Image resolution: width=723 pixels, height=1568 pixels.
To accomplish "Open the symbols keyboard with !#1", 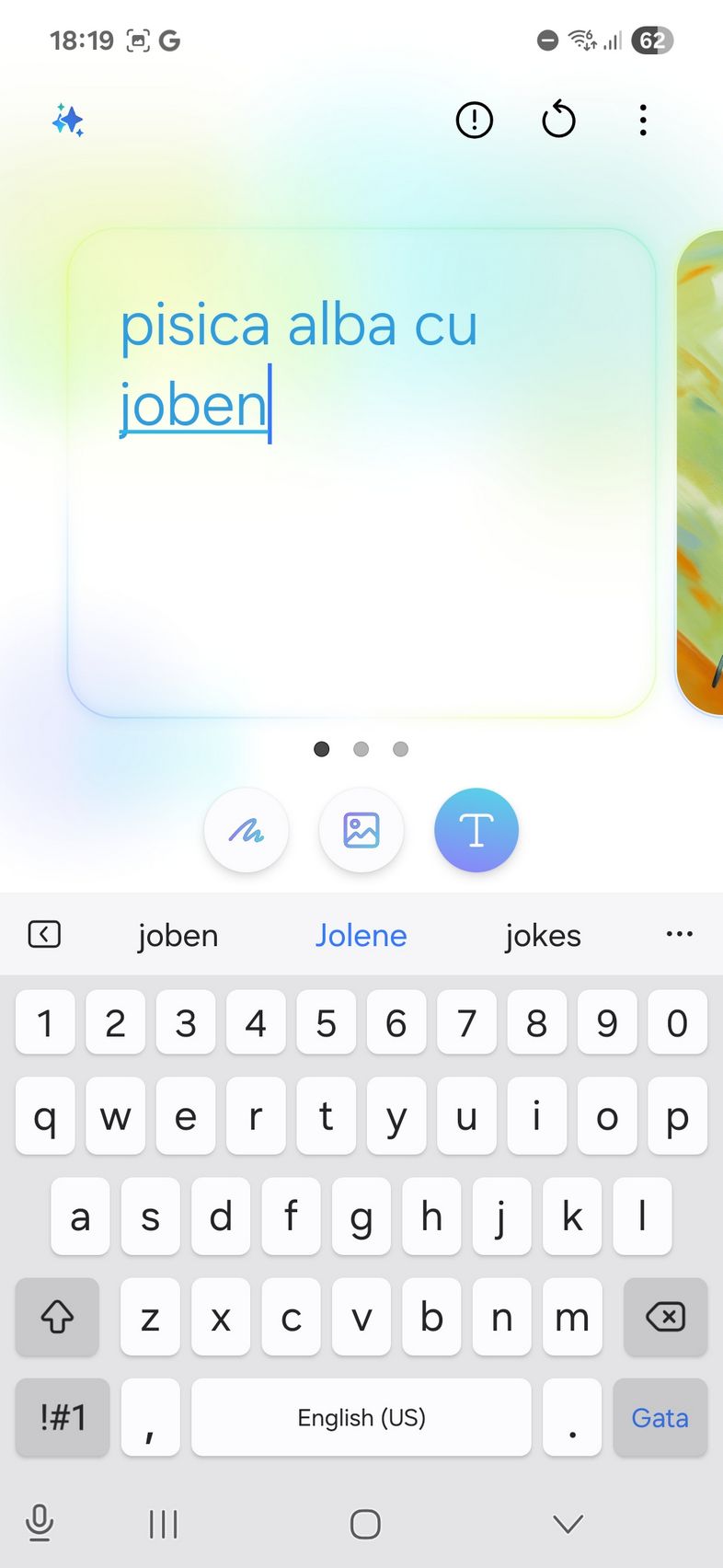I will (x=63, y=1418).
